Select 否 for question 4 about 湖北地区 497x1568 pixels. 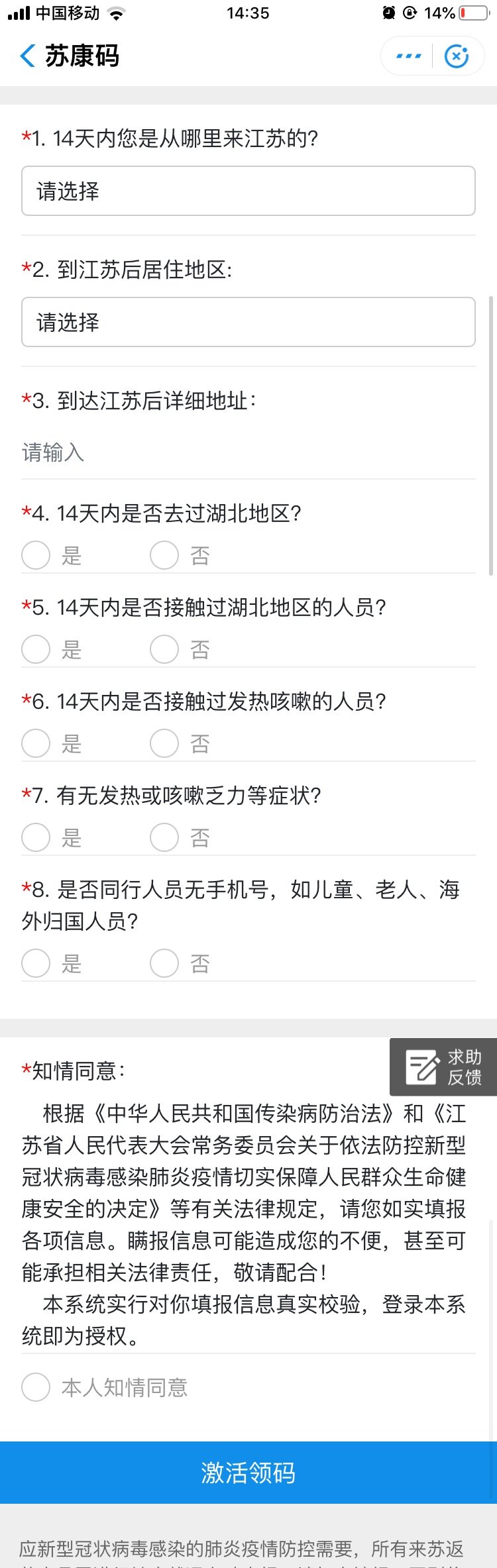point(164,555)
